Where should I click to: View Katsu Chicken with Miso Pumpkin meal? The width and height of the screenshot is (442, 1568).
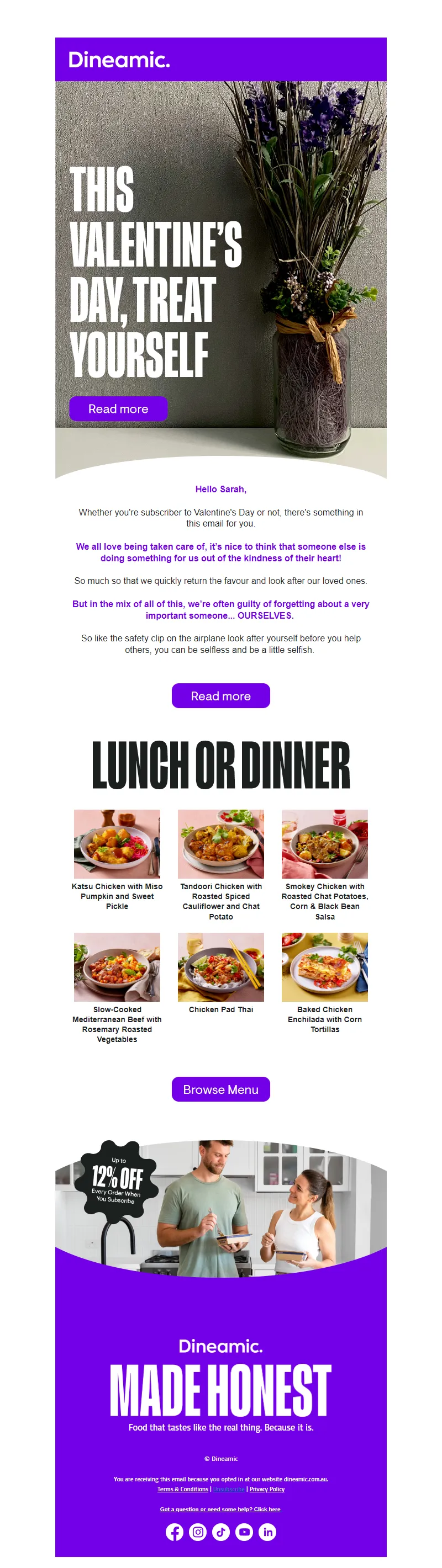117,844
